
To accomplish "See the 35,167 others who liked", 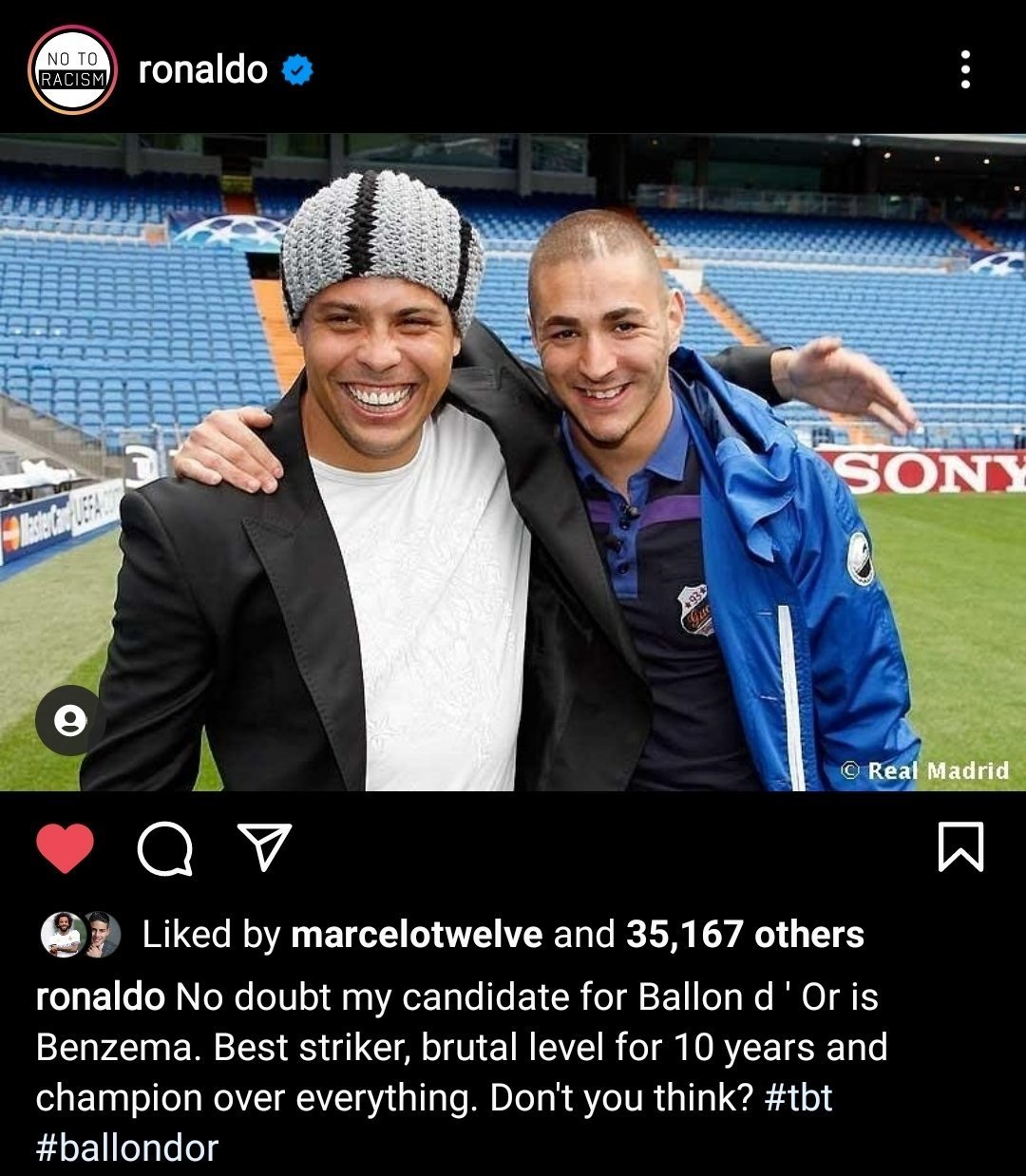I will [x=745, y=935].
